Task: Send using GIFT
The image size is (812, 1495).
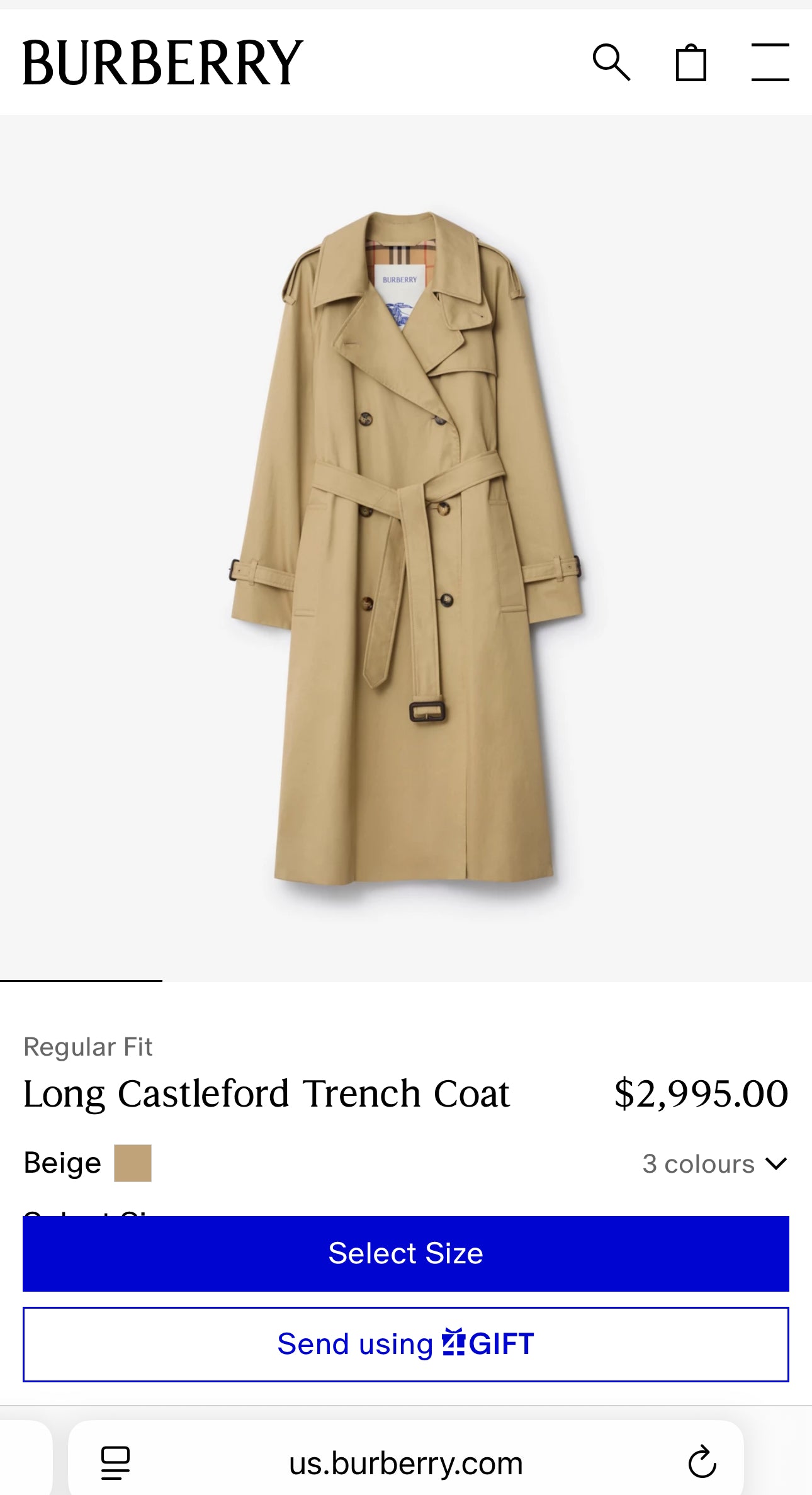Action: coord(406,1344)
